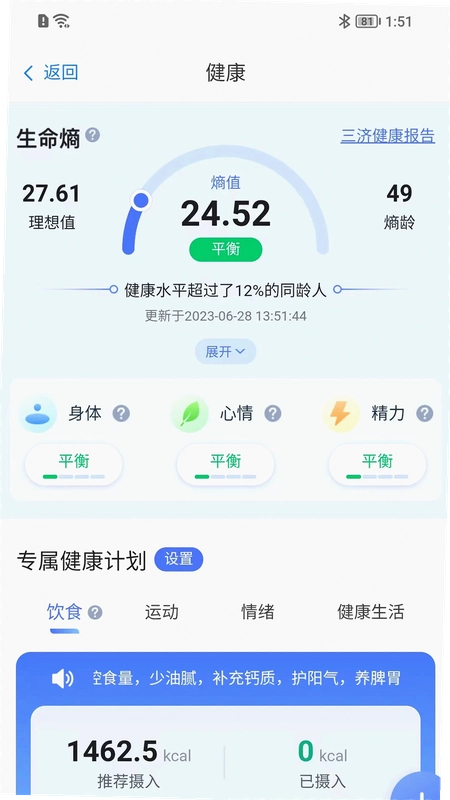This screenshot has height=800, width=450.
Task: Open help for 心情
Action: (x=272, y=413)
